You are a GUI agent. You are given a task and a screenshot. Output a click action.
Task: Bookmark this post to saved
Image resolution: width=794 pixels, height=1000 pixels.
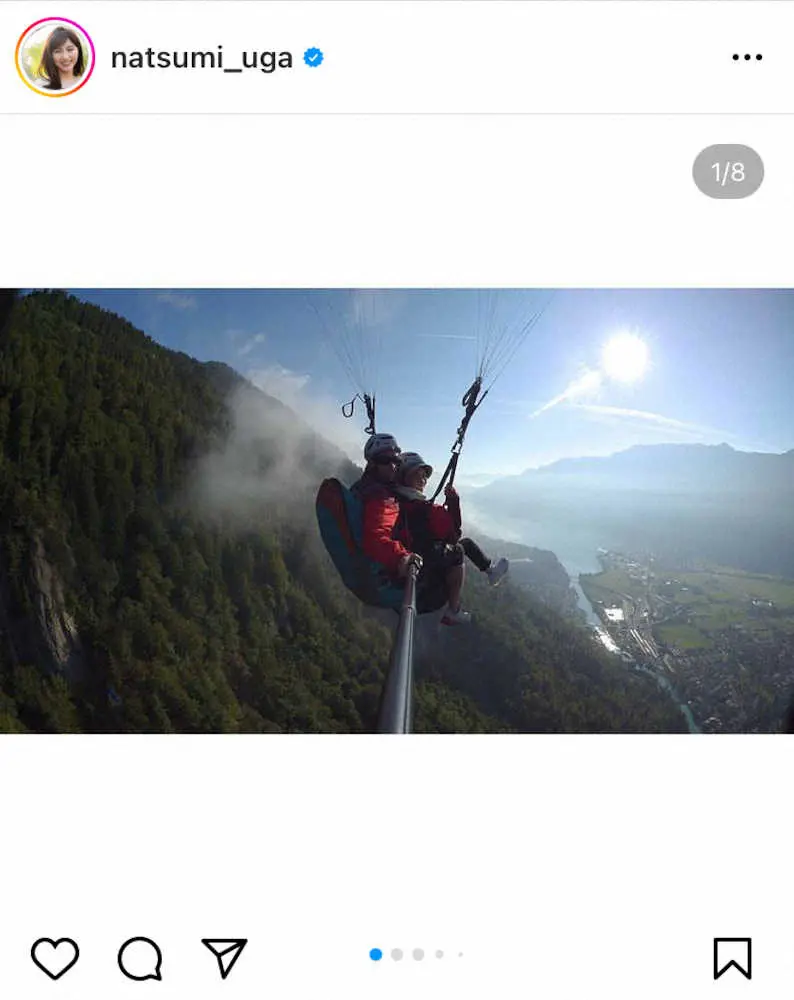click(732, 958)
